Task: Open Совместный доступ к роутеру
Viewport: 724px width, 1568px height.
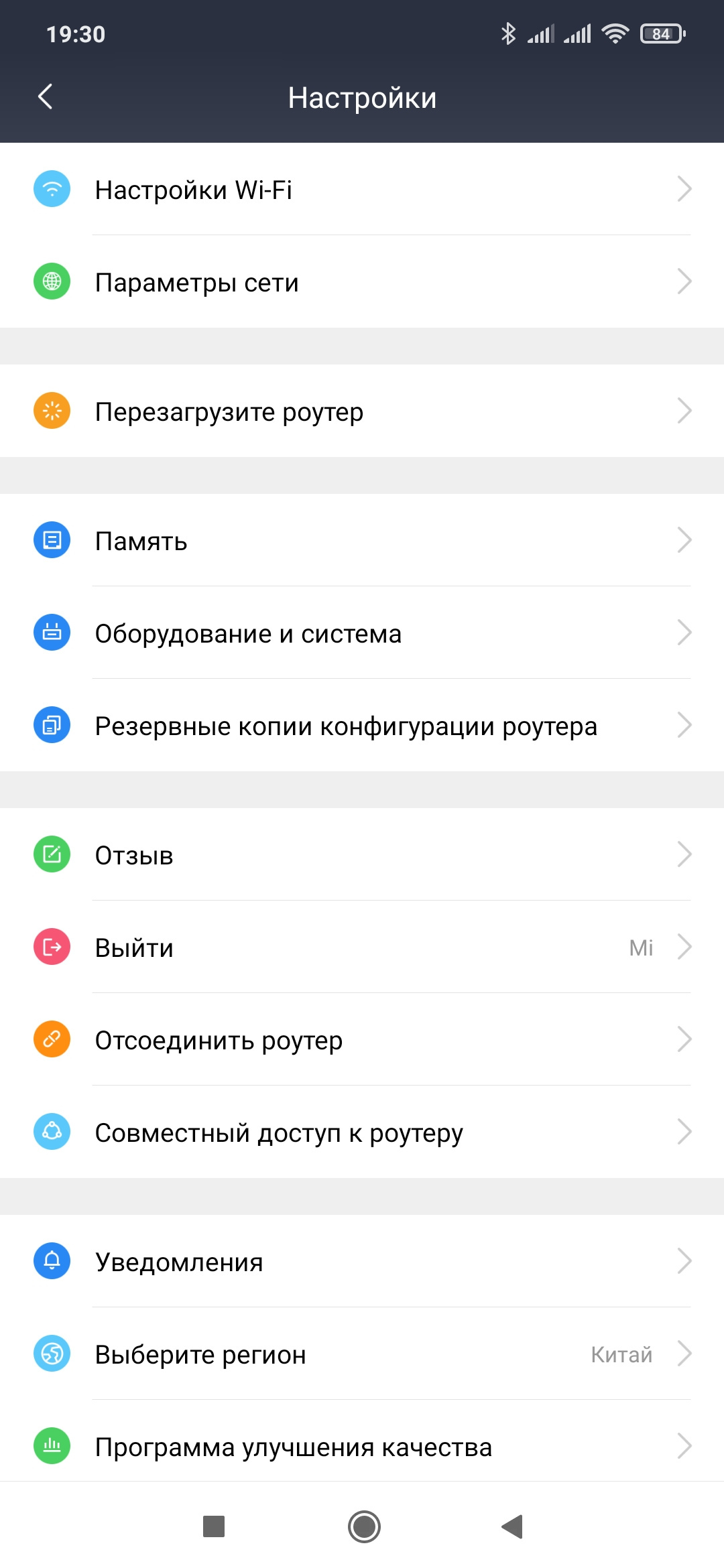Action: [x=362, y=1132]
